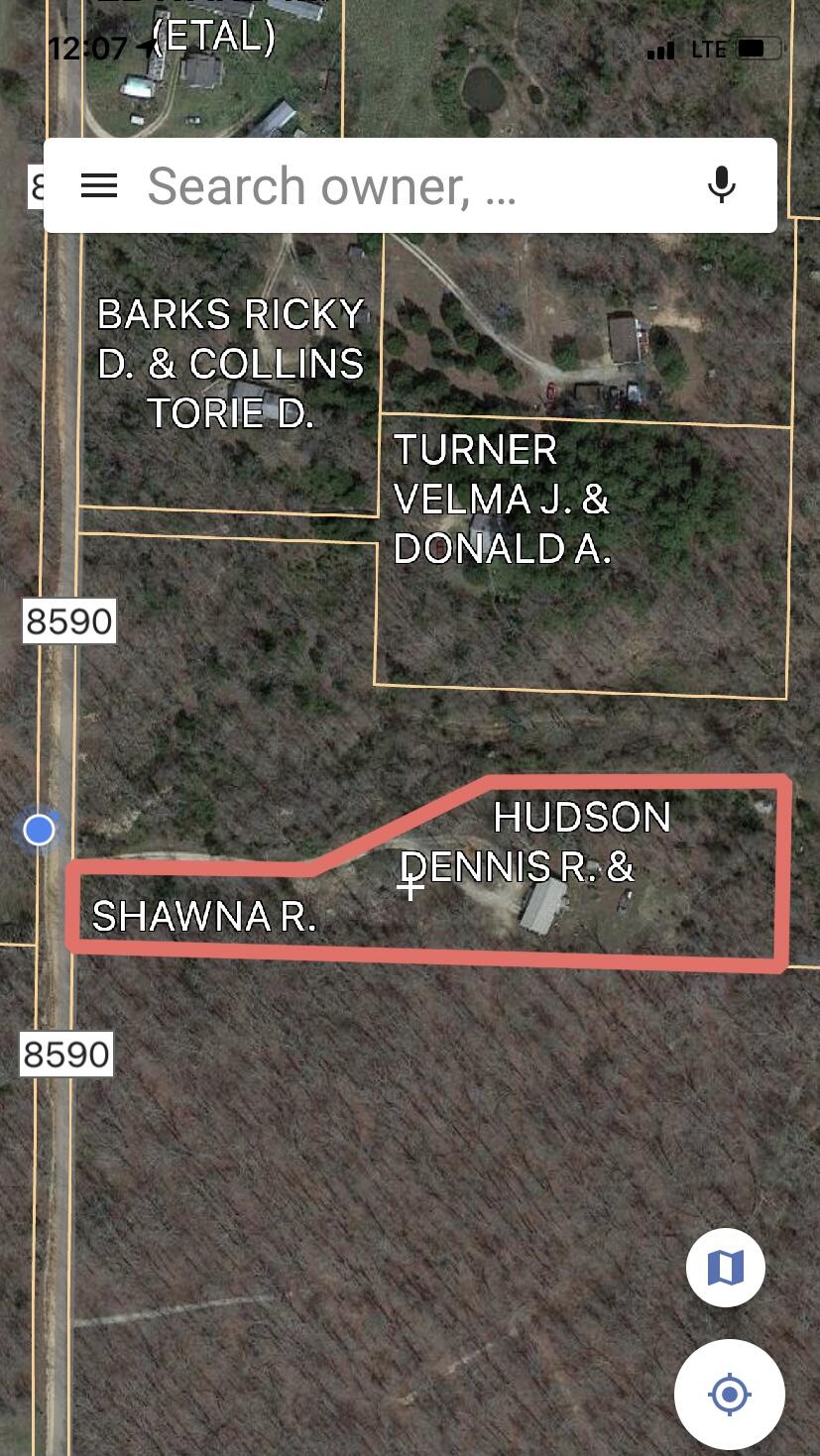Start voice search with microphone
The width and height of the screenshot is (820, 1456).
(x=722, y=185)
